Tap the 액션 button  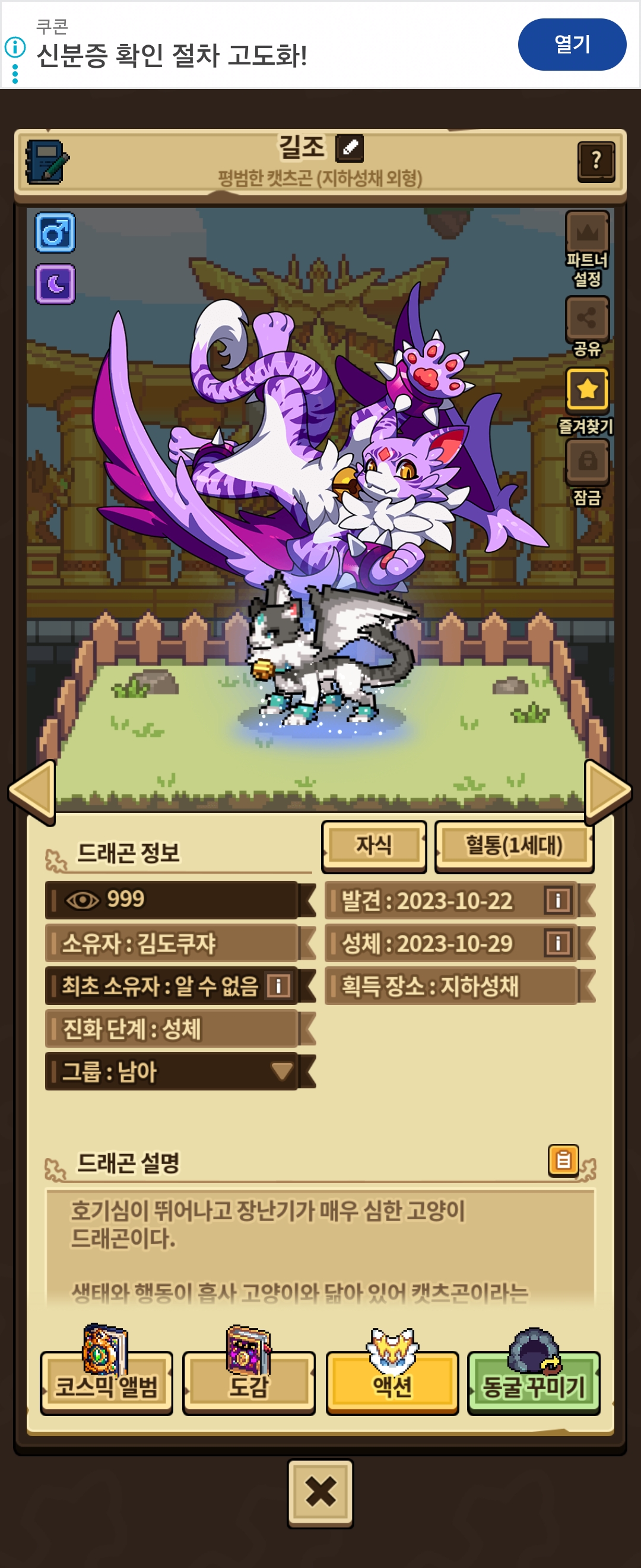tap(392, 1386)
